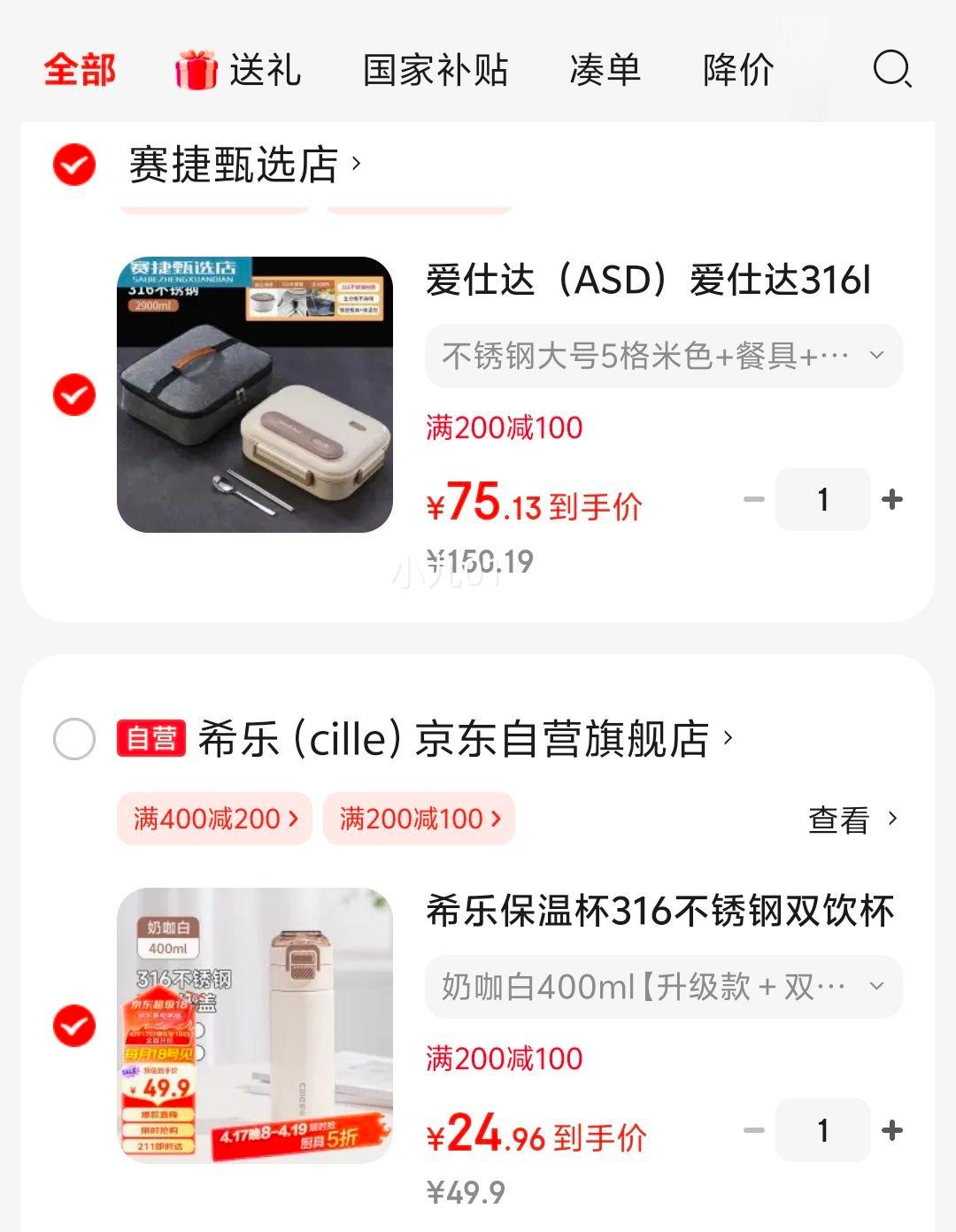The width and height of the screenshot is (956, 1232).
Task: Switch to the 降价 tab
Action: click(x=740, y=71)
